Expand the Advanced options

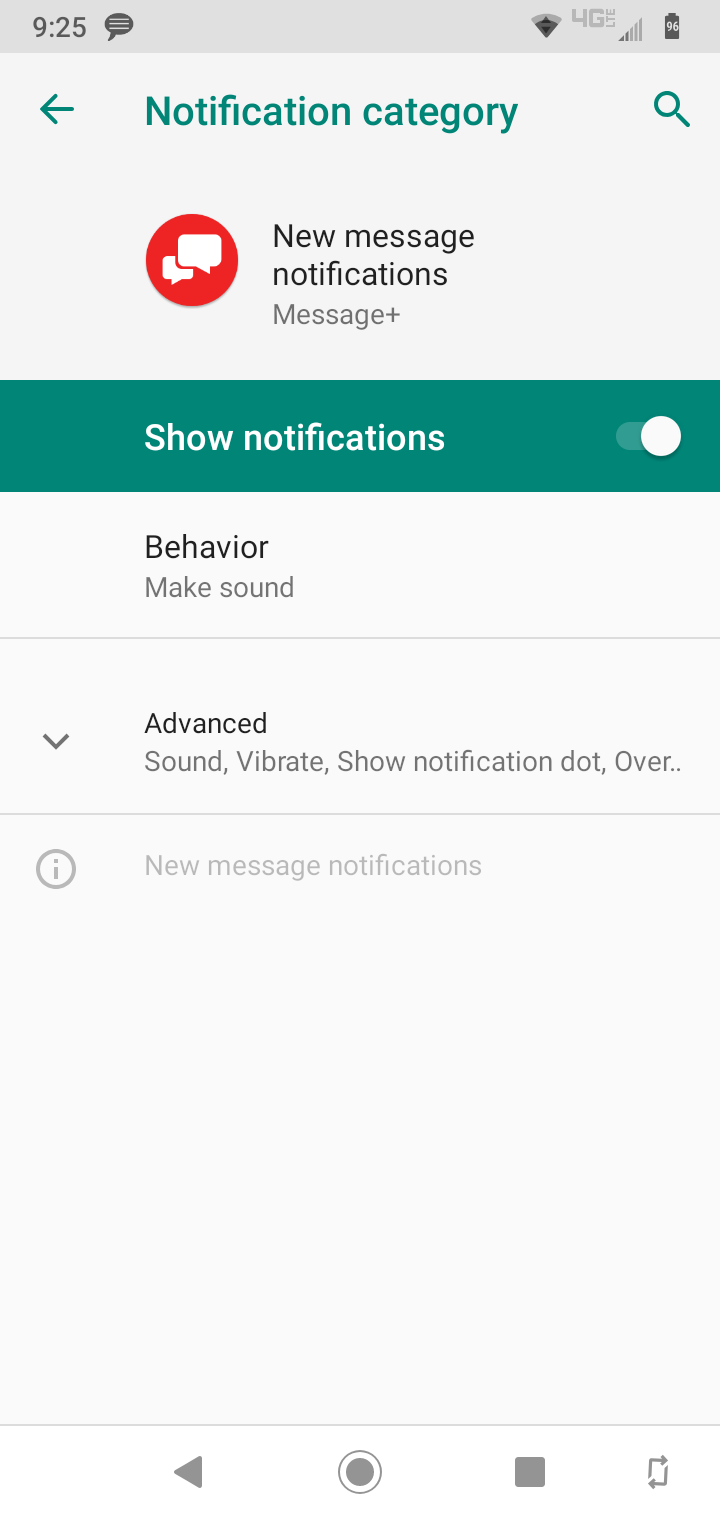360,741
